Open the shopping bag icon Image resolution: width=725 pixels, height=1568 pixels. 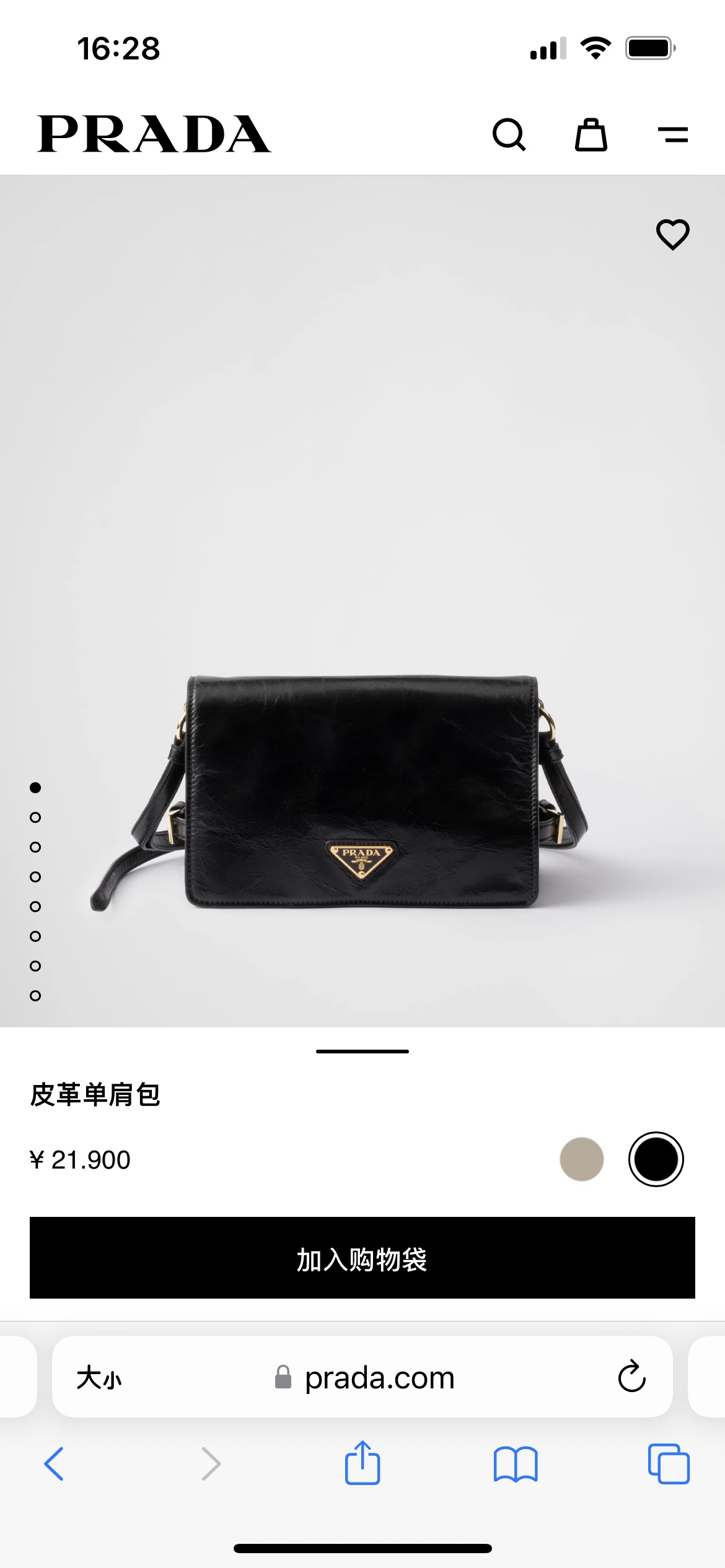click(x=591, y=134)
